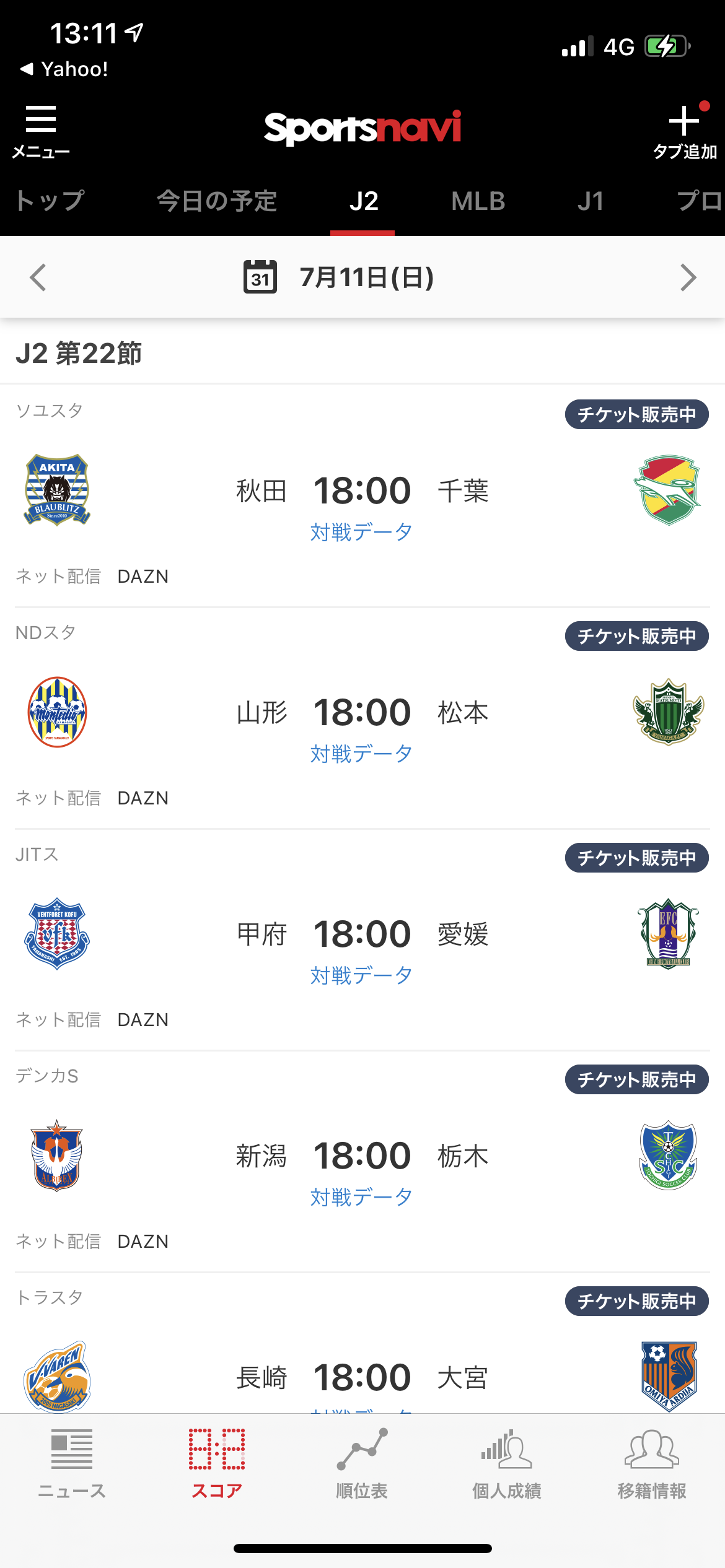Open the 個人成績 tab
The width and height of the screenshot is (725, 1568).
click(507, 1464)
